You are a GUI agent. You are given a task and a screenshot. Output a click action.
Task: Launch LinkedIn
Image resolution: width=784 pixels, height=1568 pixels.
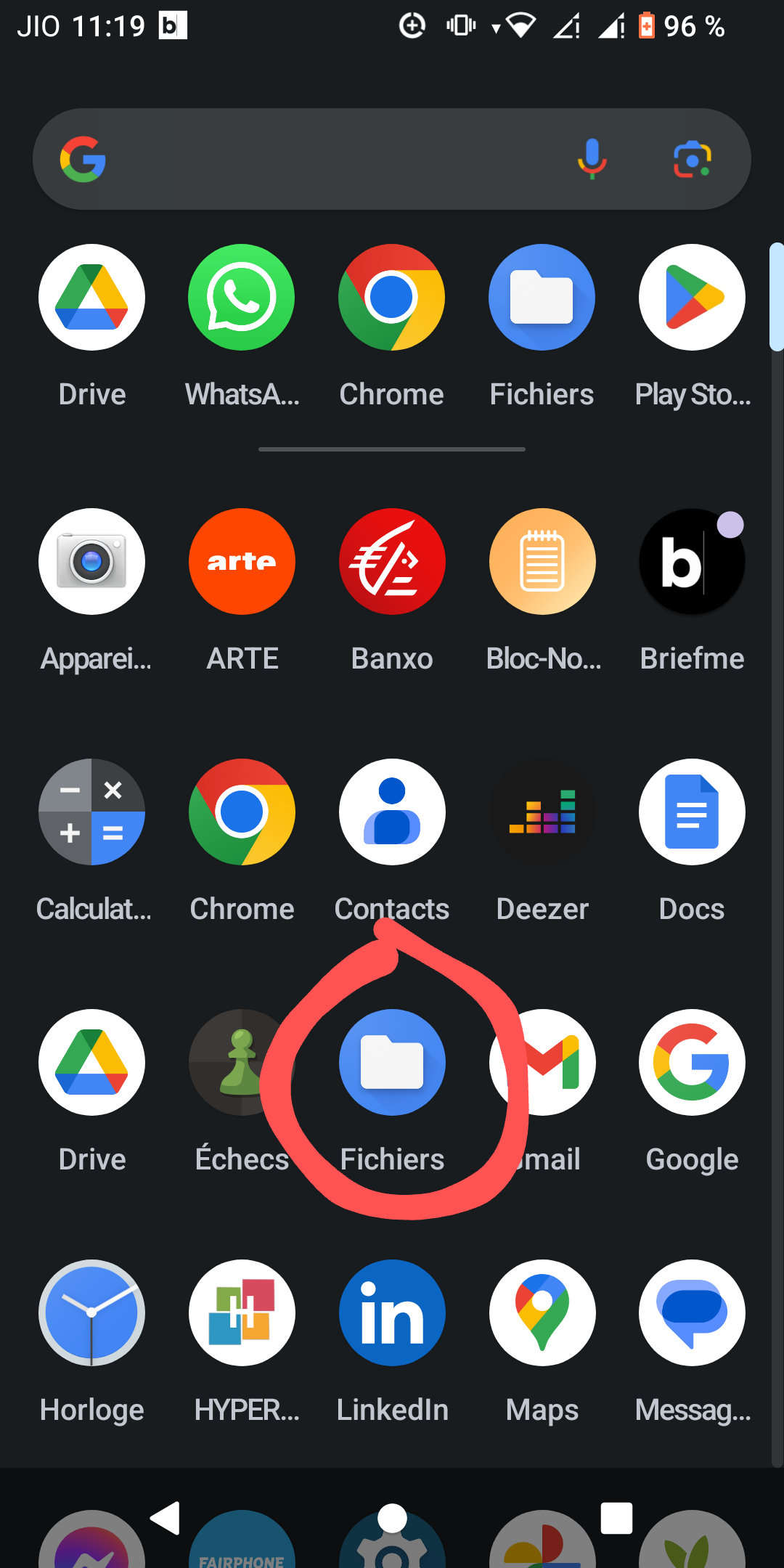tap(392, 1313)
